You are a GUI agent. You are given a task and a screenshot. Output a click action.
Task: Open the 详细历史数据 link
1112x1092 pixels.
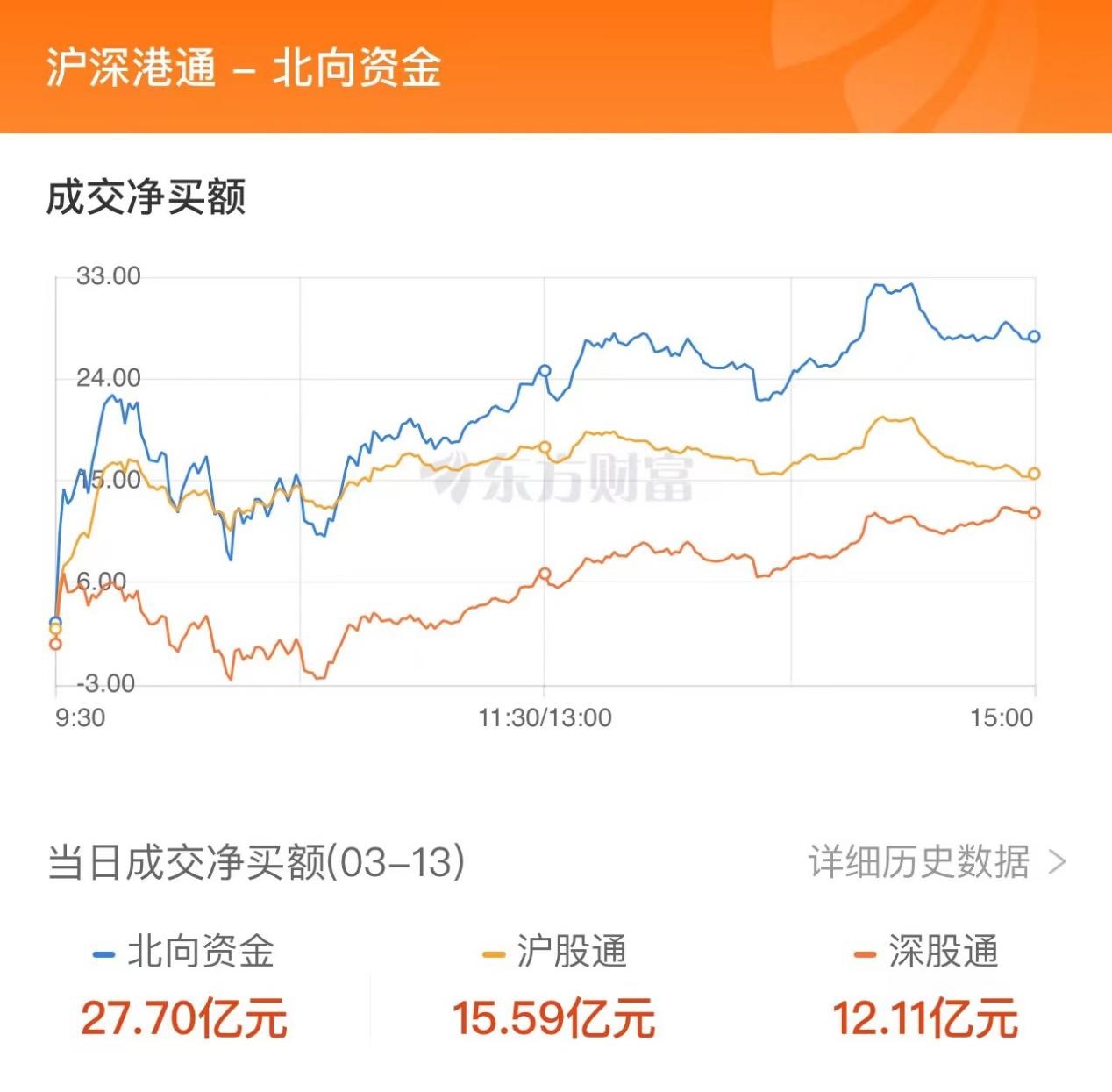click(x=935, y=862)
